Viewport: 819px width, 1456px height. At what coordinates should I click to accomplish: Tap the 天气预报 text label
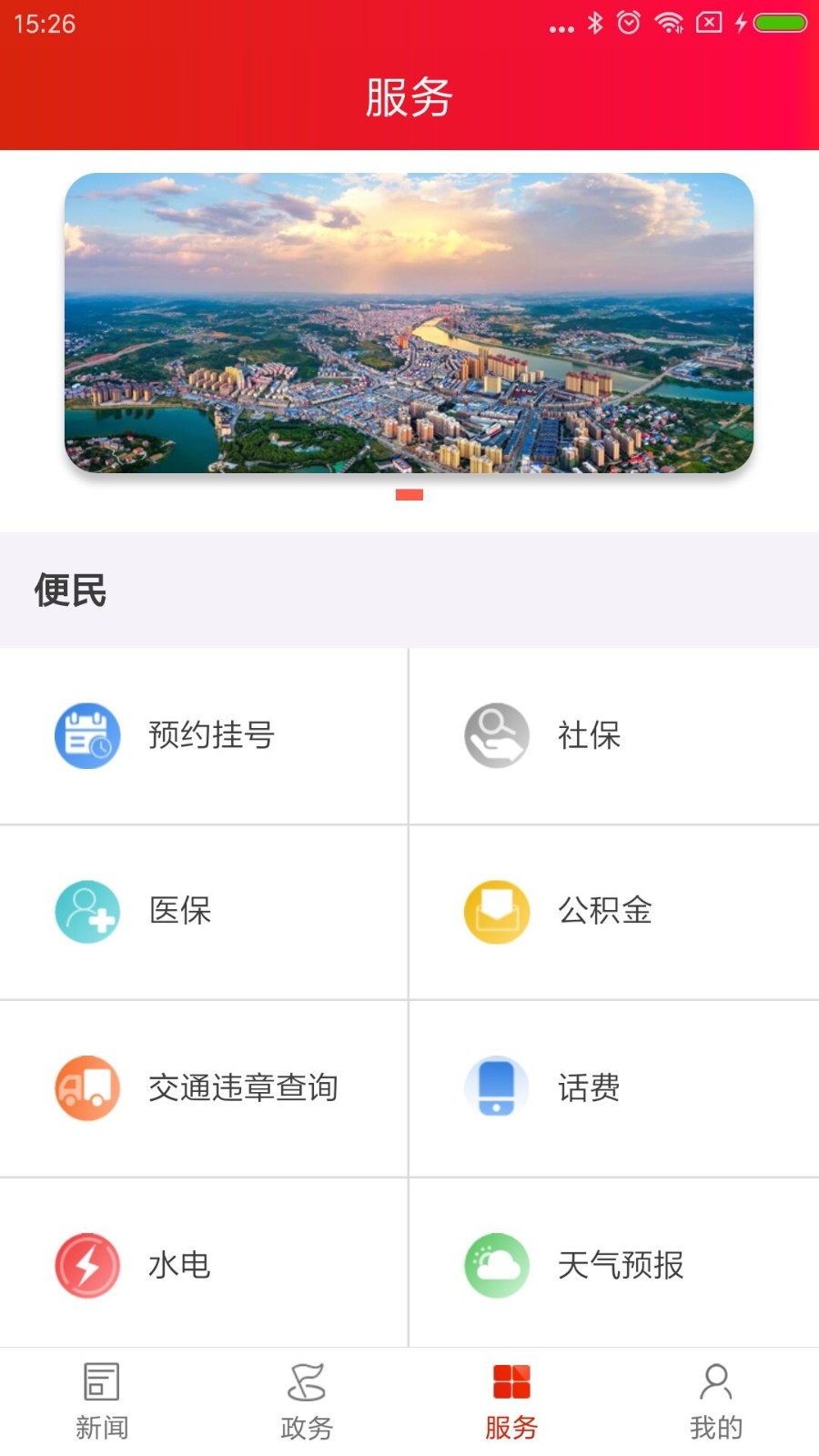[x=622, y=1263]
